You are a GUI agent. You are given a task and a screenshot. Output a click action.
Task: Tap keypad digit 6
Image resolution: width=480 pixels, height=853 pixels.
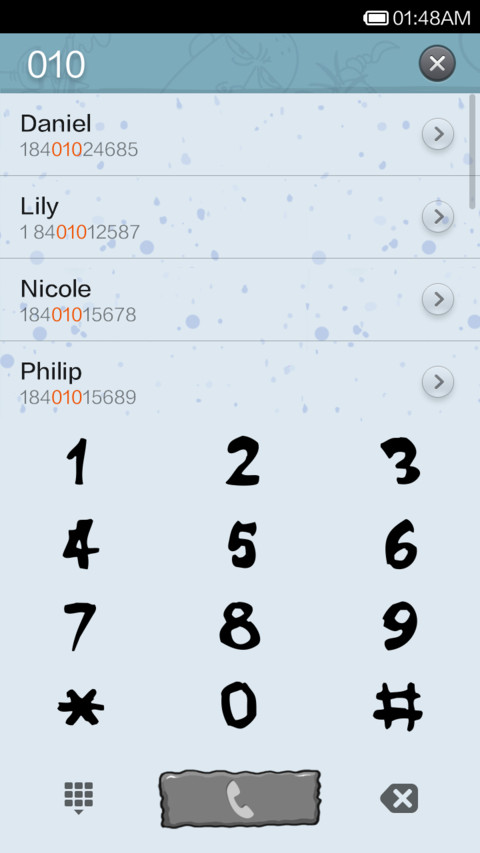[x=402, y=544]
